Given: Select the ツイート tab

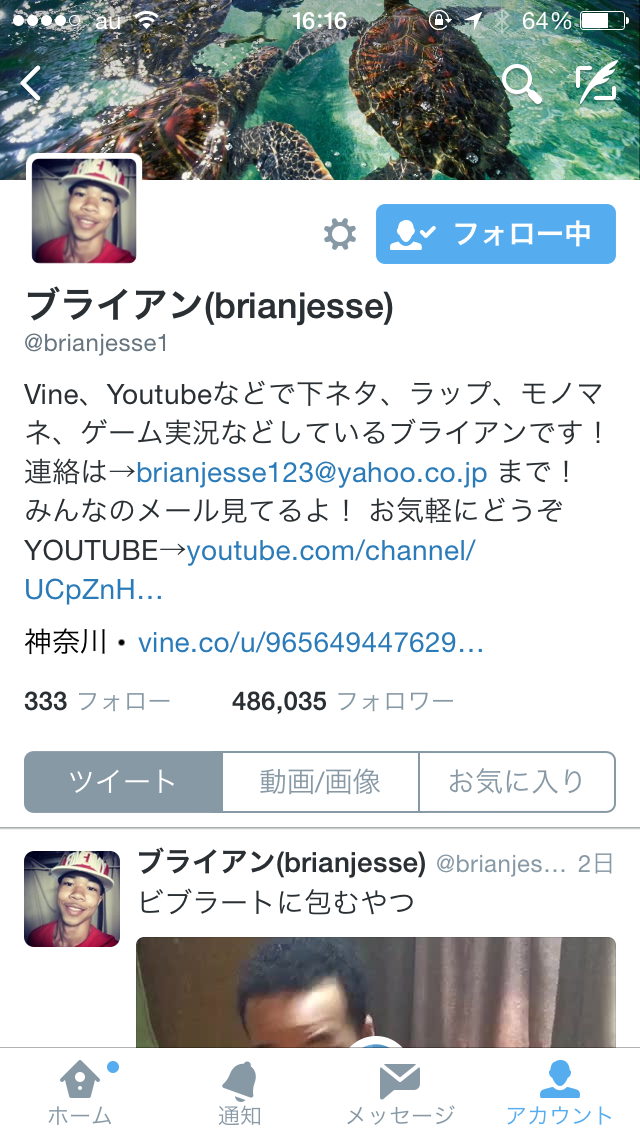Looking at the screenshot, I should coord(123,782).
